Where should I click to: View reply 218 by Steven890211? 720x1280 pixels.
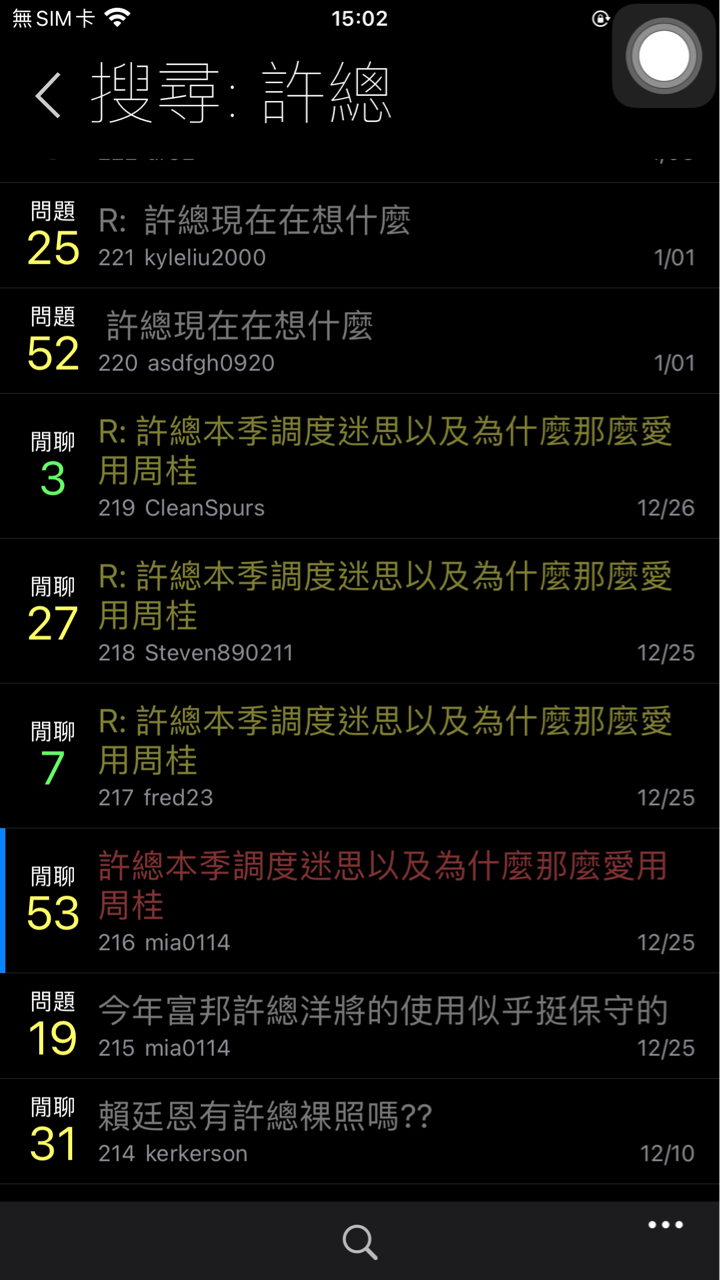click(360, 611)
